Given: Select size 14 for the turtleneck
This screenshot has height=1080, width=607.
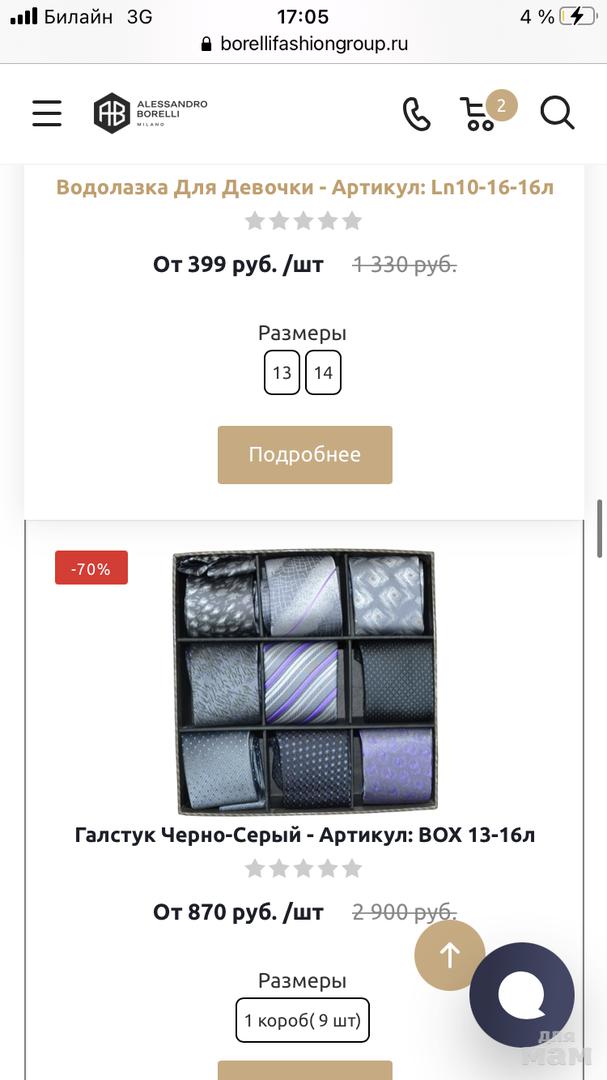Looking at the screenshot, I should coord(323,373).
